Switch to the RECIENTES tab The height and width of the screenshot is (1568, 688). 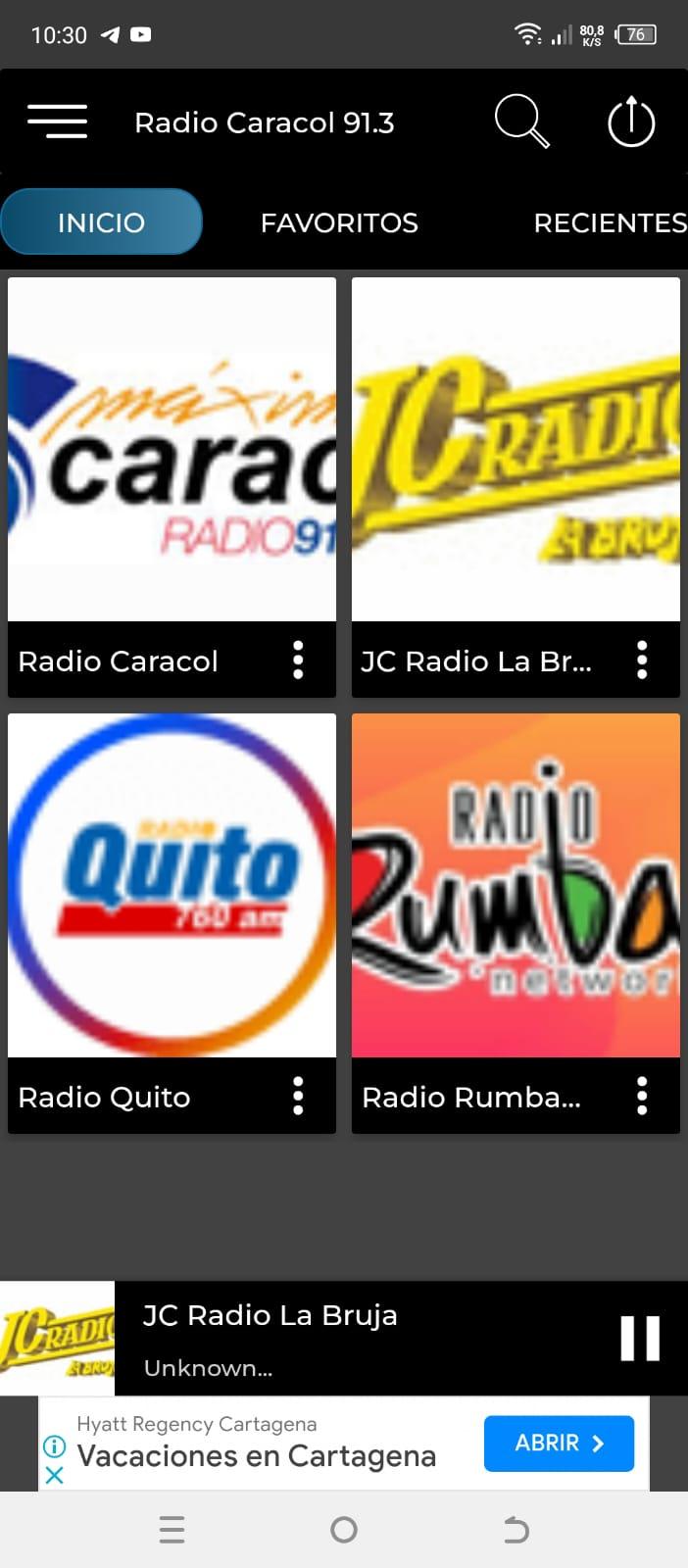pos(610,222)
